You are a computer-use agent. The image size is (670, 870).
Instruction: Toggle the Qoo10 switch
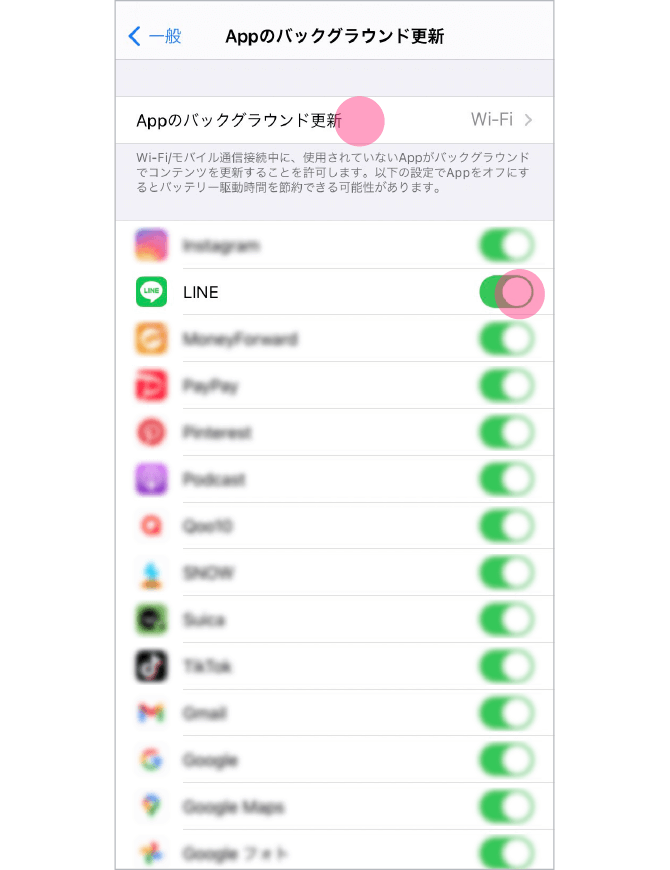point(507,526)
